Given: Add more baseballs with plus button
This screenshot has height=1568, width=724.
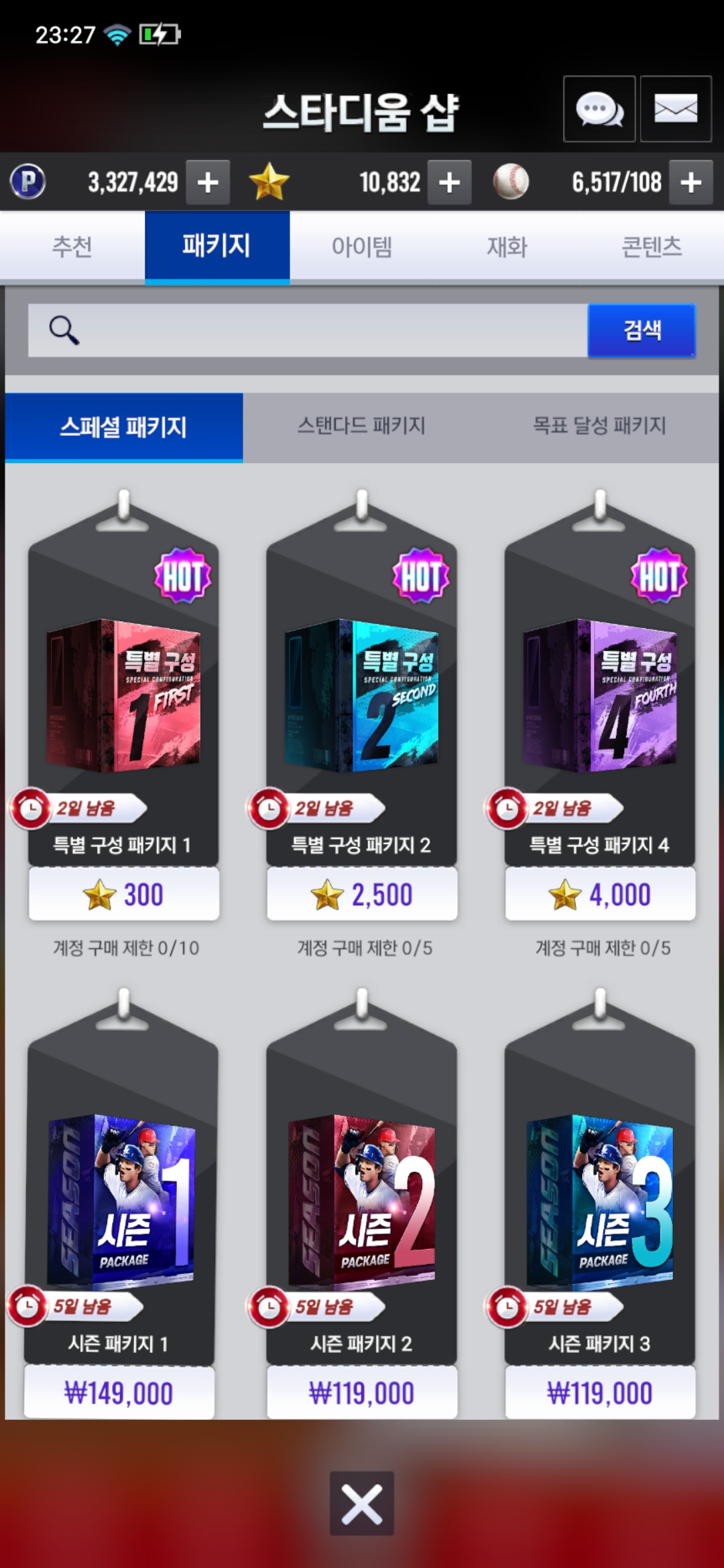Looking at the screenshot, I should click(690, 182).
